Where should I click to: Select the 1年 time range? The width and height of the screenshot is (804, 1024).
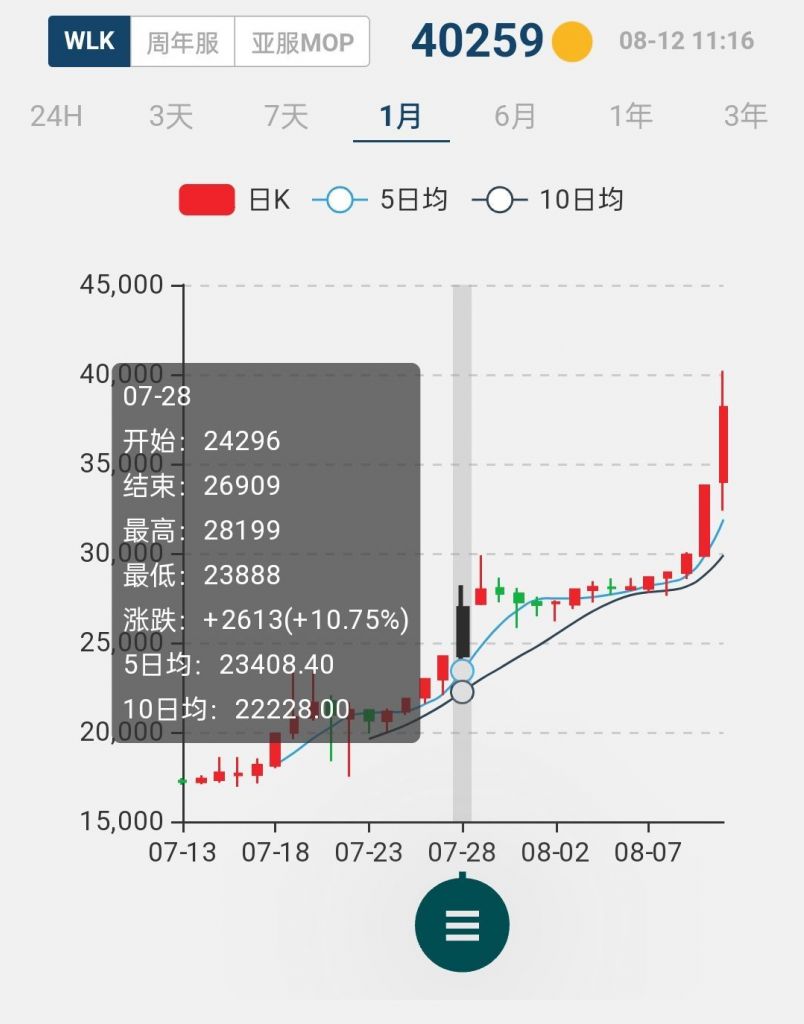(x=631, y=117)
